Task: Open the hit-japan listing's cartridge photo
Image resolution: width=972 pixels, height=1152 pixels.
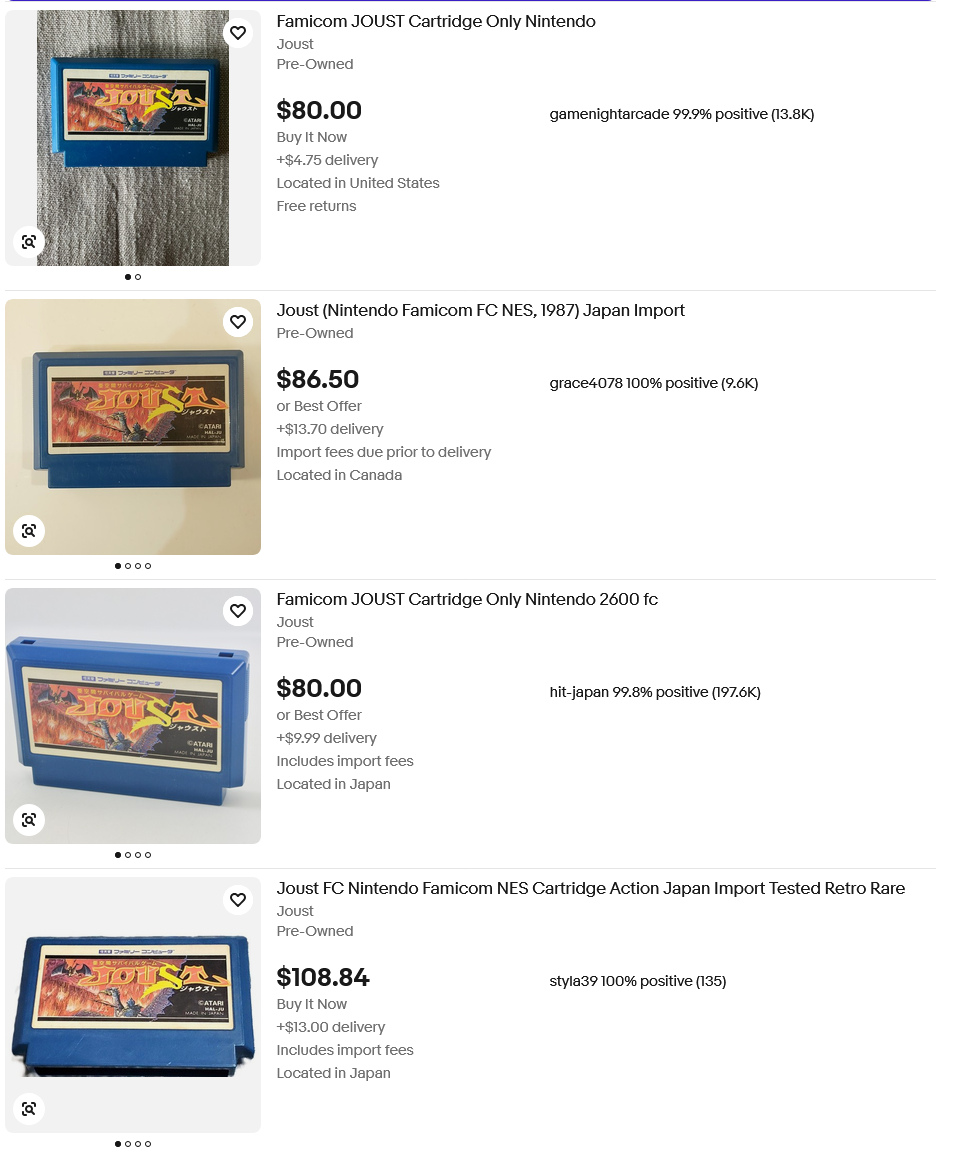Action: pos(133,715)
